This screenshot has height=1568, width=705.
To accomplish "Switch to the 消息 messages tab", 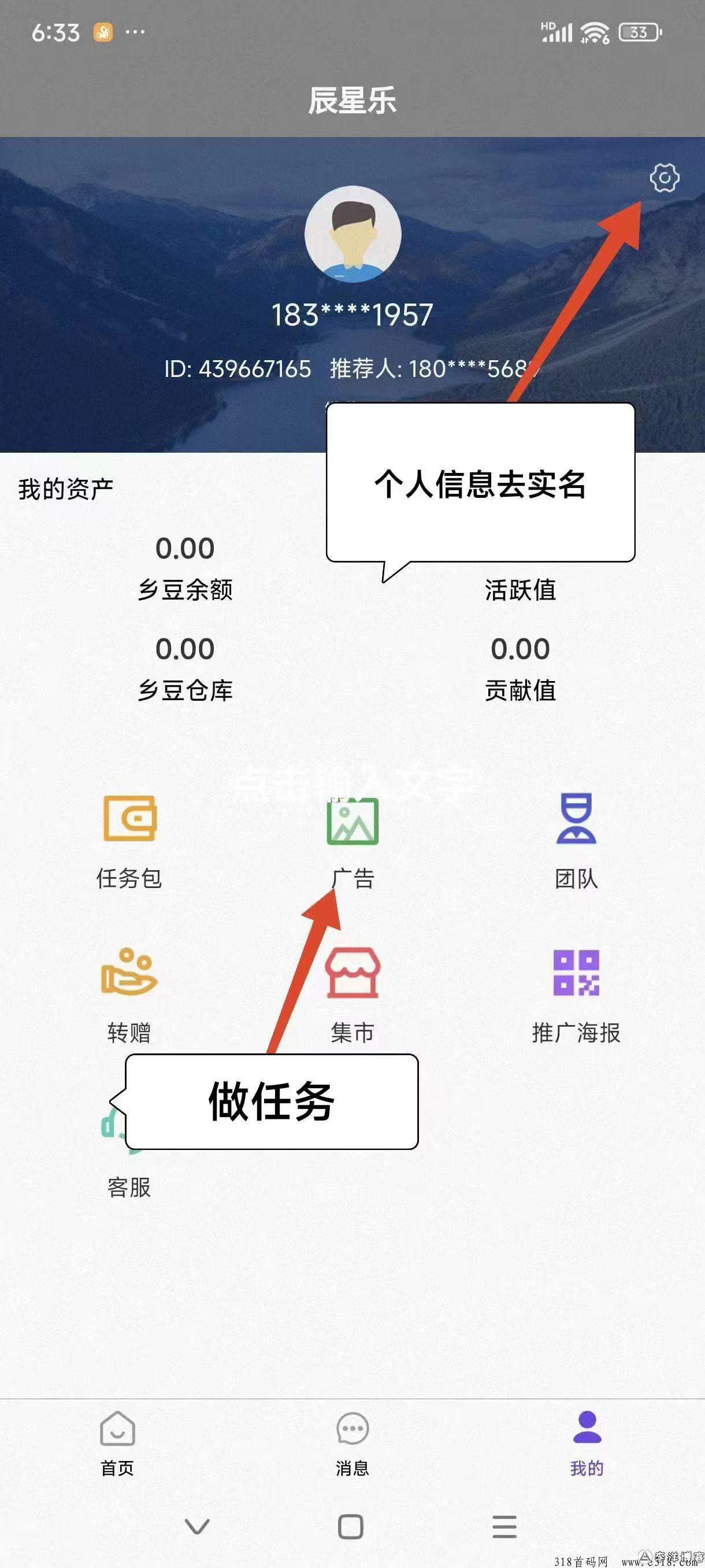I will 352,1444.
